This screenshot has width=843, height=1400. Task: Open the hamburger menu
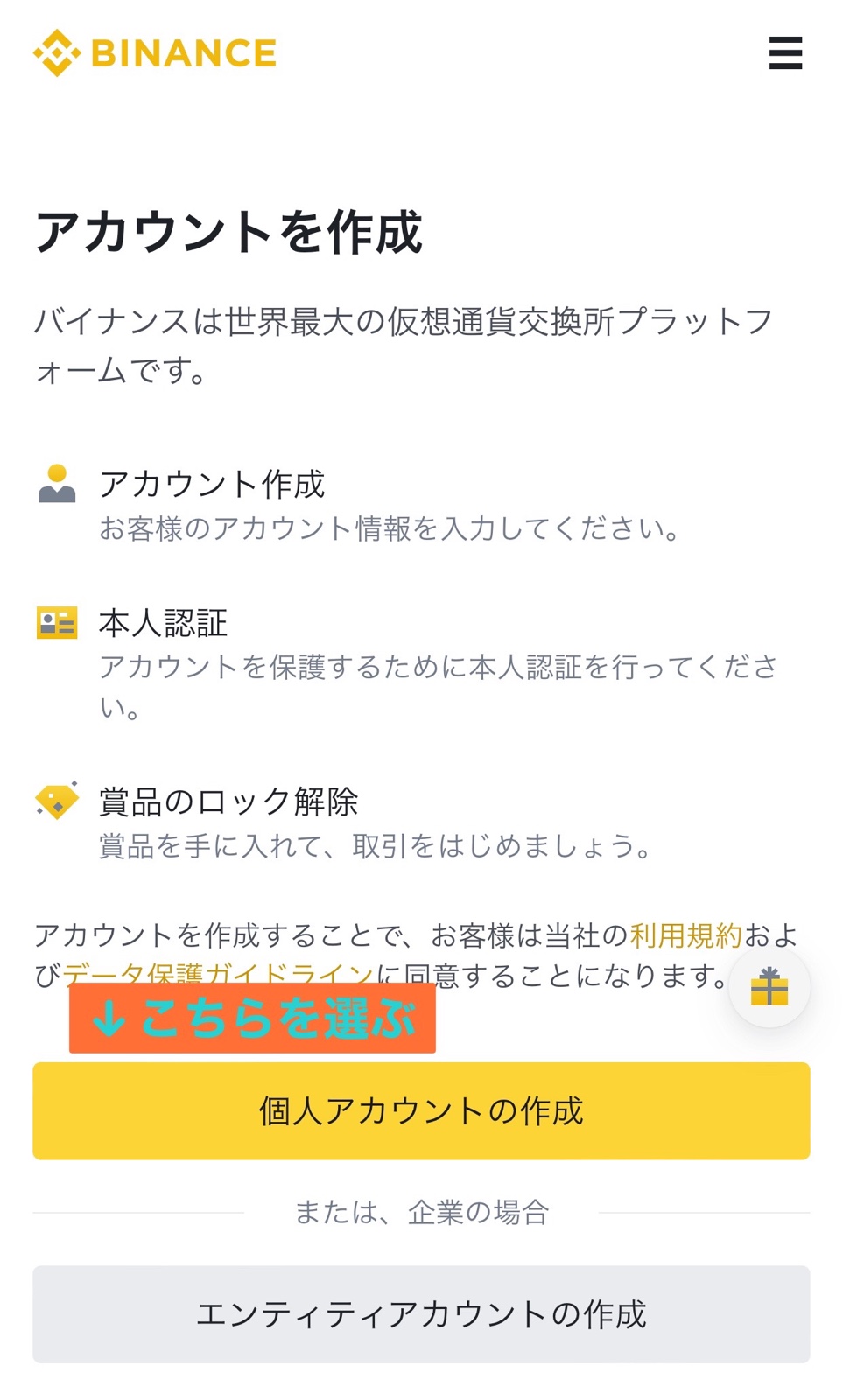(x=785, y=52)
